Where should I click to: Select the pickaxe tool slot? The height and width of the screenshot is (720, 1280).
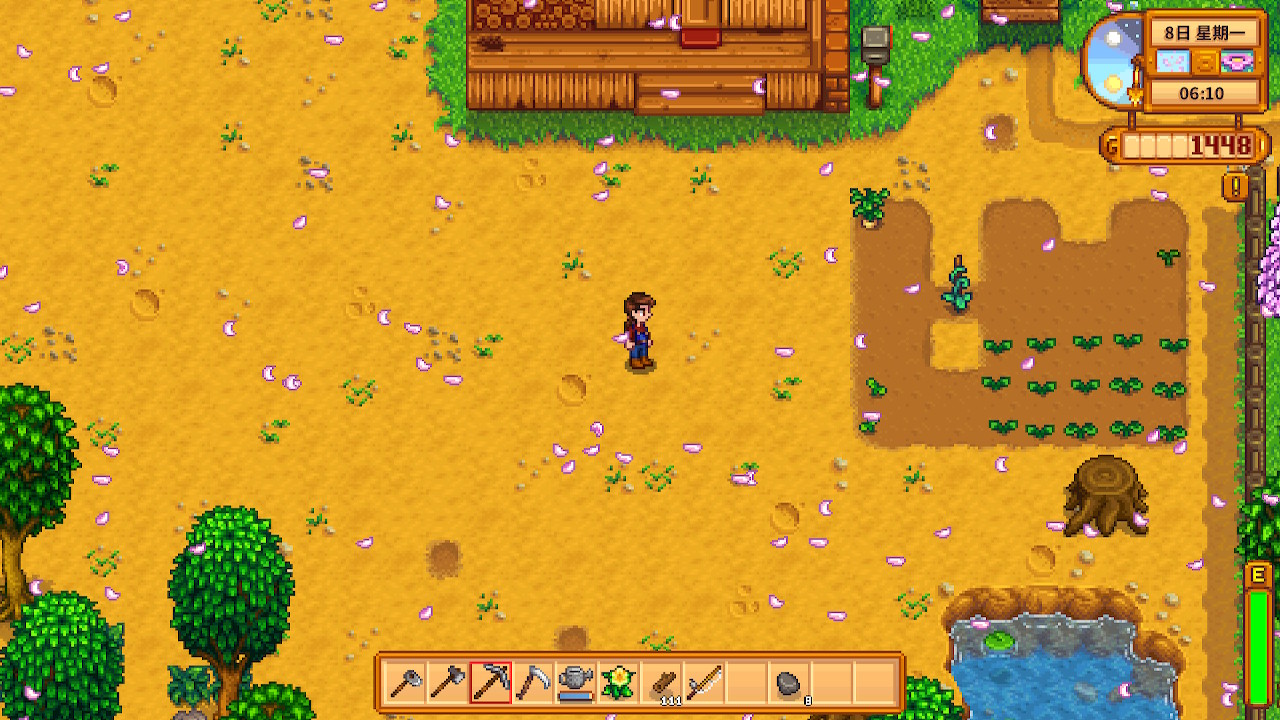[491, 683]
